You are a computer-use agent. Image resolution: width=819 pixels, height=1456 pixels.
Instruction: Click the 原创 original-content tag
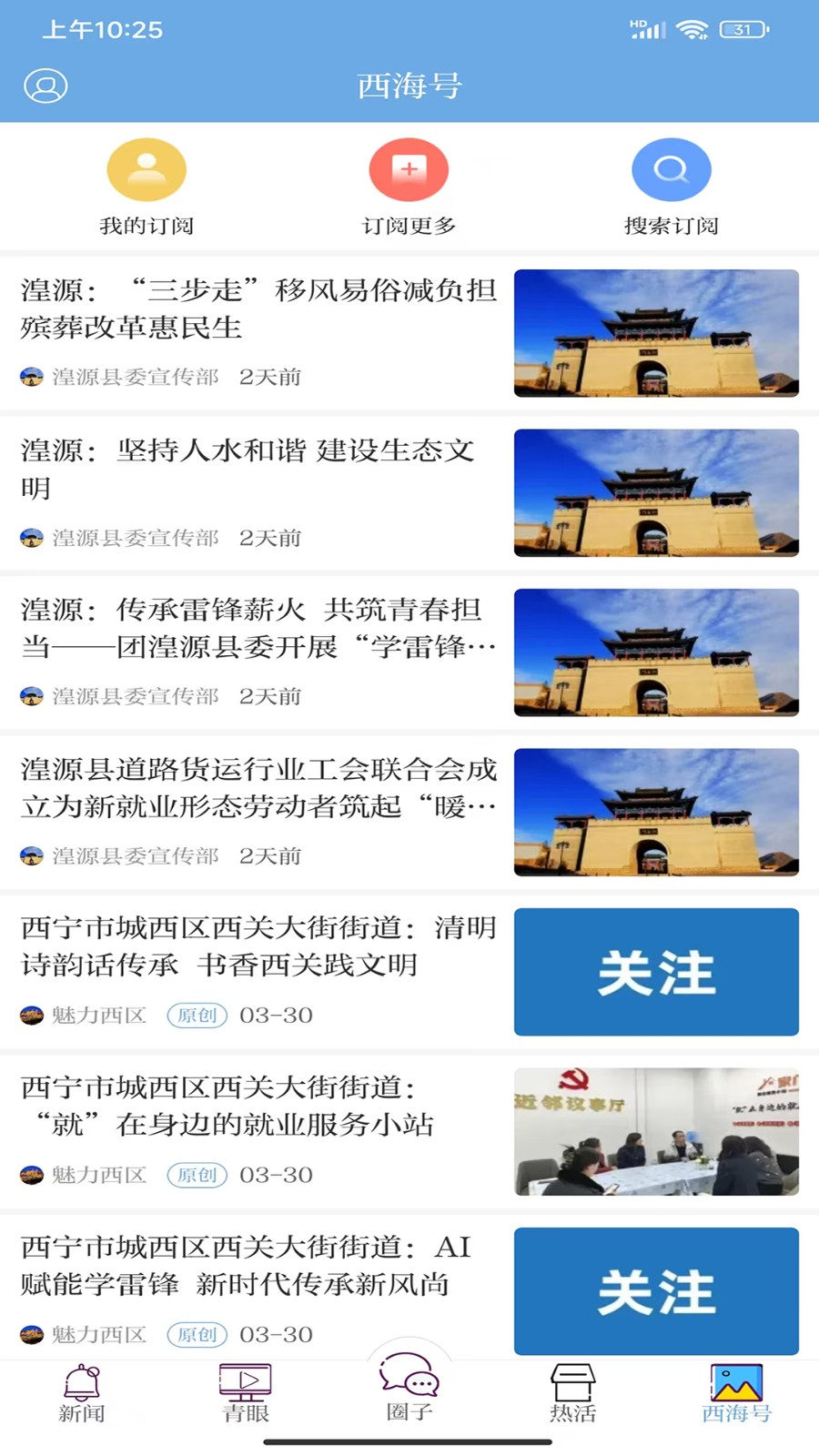coord(197,1015)
